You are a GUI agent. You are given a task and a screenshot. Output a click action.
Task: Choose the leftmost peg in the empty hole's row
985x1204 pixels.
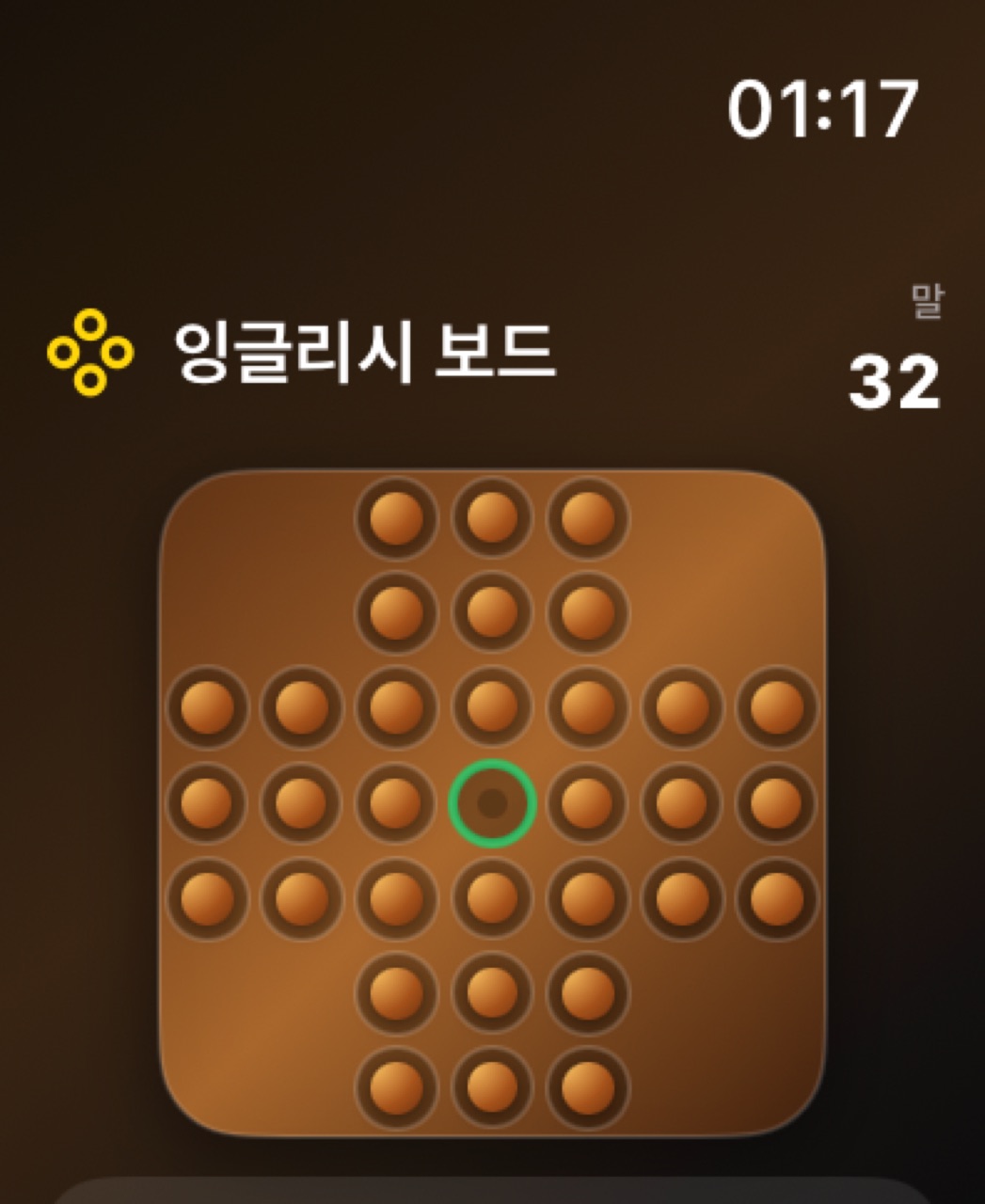click(206, 803)
